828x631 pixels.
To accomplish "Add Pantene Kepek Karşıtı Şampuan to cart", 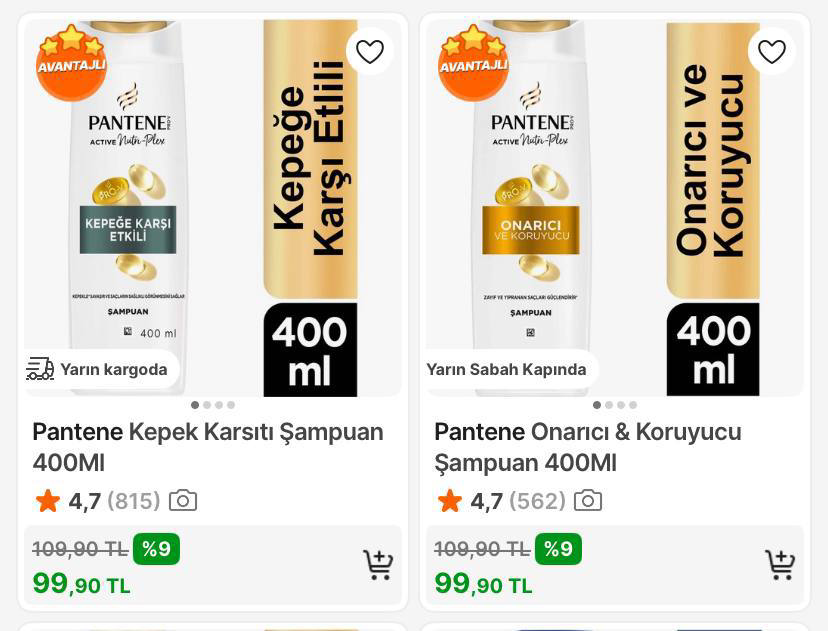I will point(377,565).
